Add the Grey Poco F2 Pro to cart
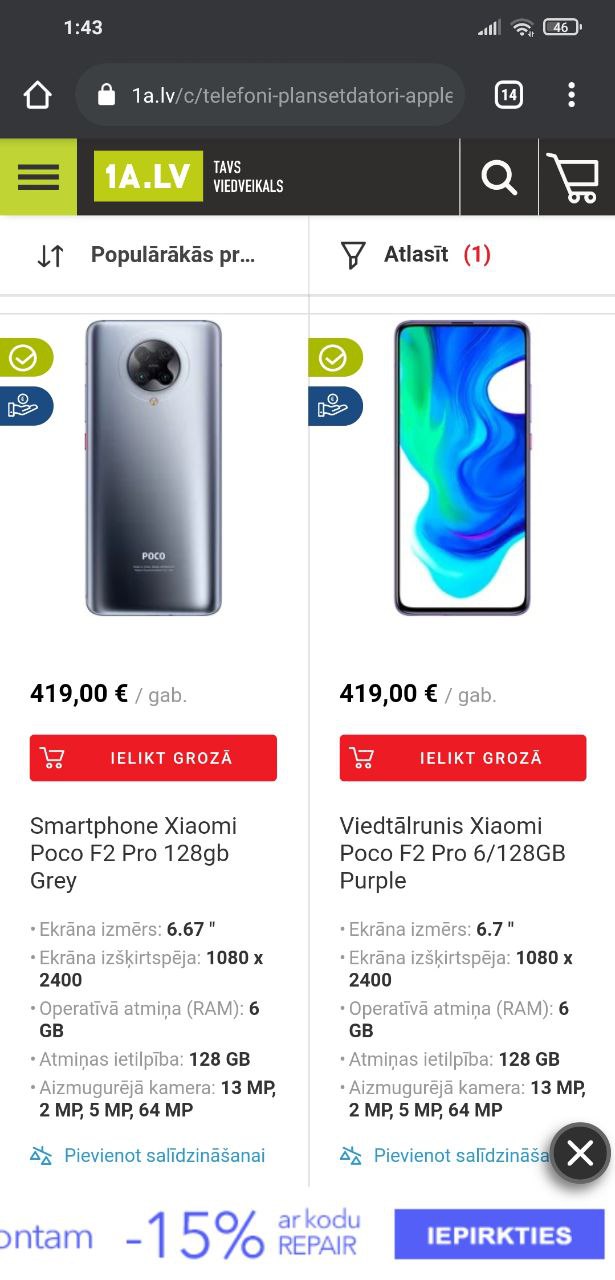The width and height of the screenshot is (615, 1280). tap(153, 758)
